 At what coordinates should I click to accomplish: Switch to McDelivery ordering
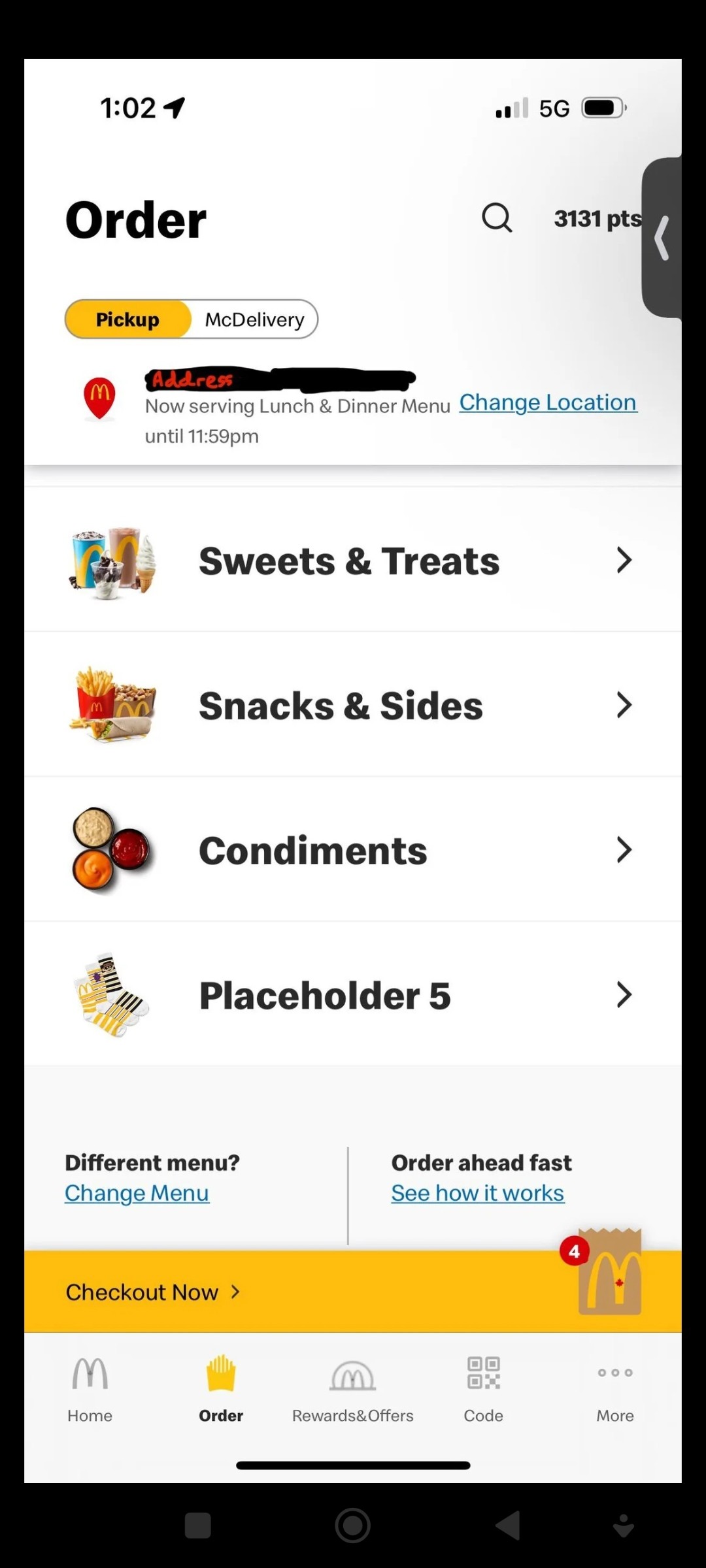point(255,319)
